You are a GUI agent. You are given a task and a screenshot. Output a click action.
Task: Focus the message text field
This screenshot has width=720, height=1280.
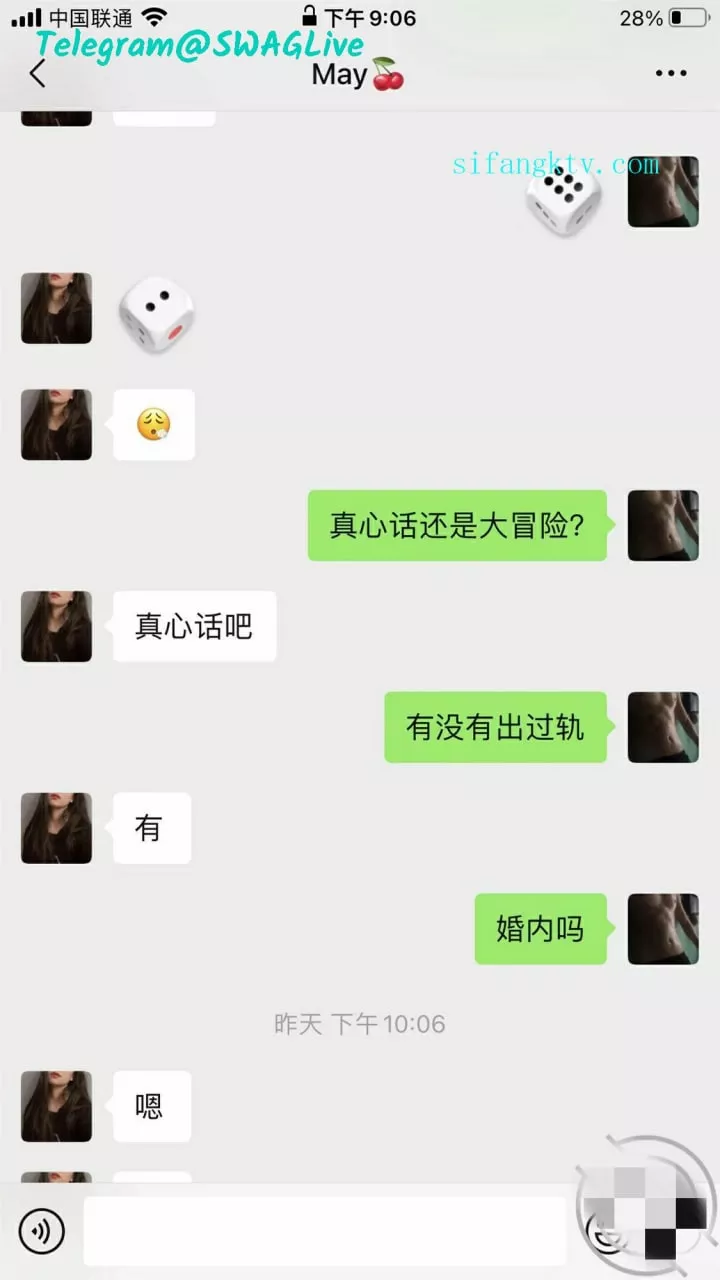coord(324,1231)
